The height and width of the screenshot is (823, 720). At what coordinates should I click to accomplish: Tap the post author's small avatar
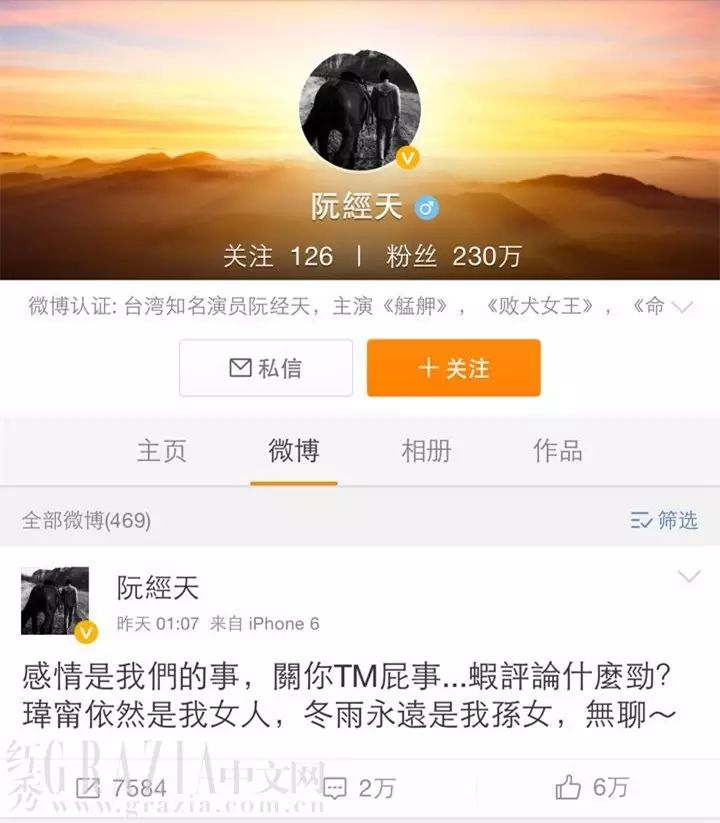[x=55, y=601]
